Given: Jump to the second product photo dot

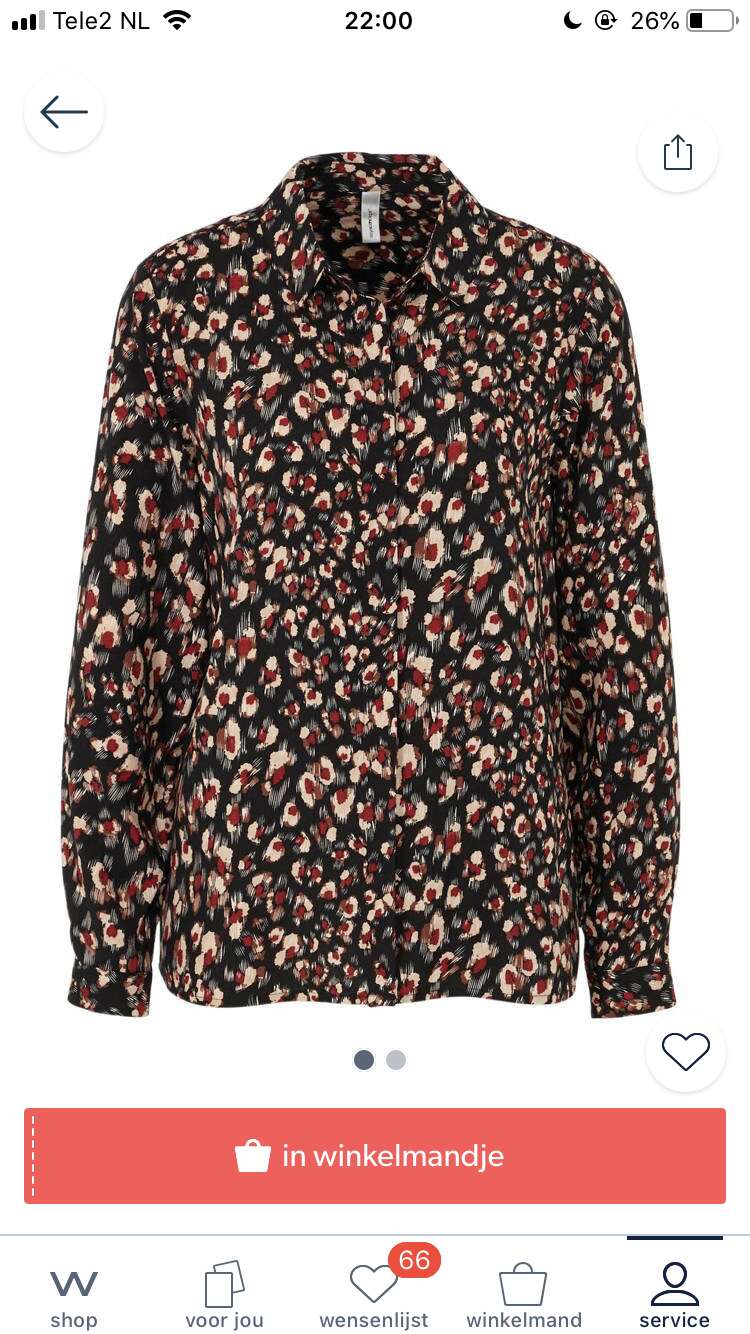Looking at the screenshot, I should (x=396, y=1060).
